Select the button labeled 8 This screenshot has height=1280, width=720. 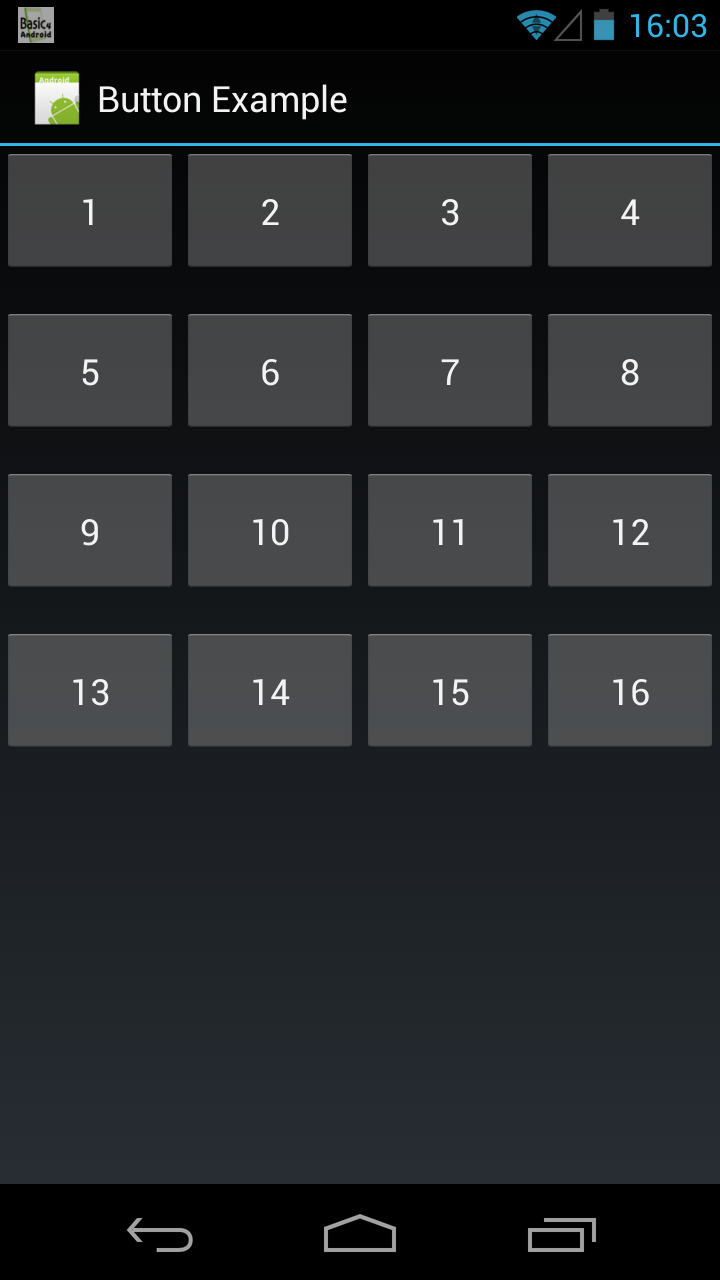(x=630, y=371)
